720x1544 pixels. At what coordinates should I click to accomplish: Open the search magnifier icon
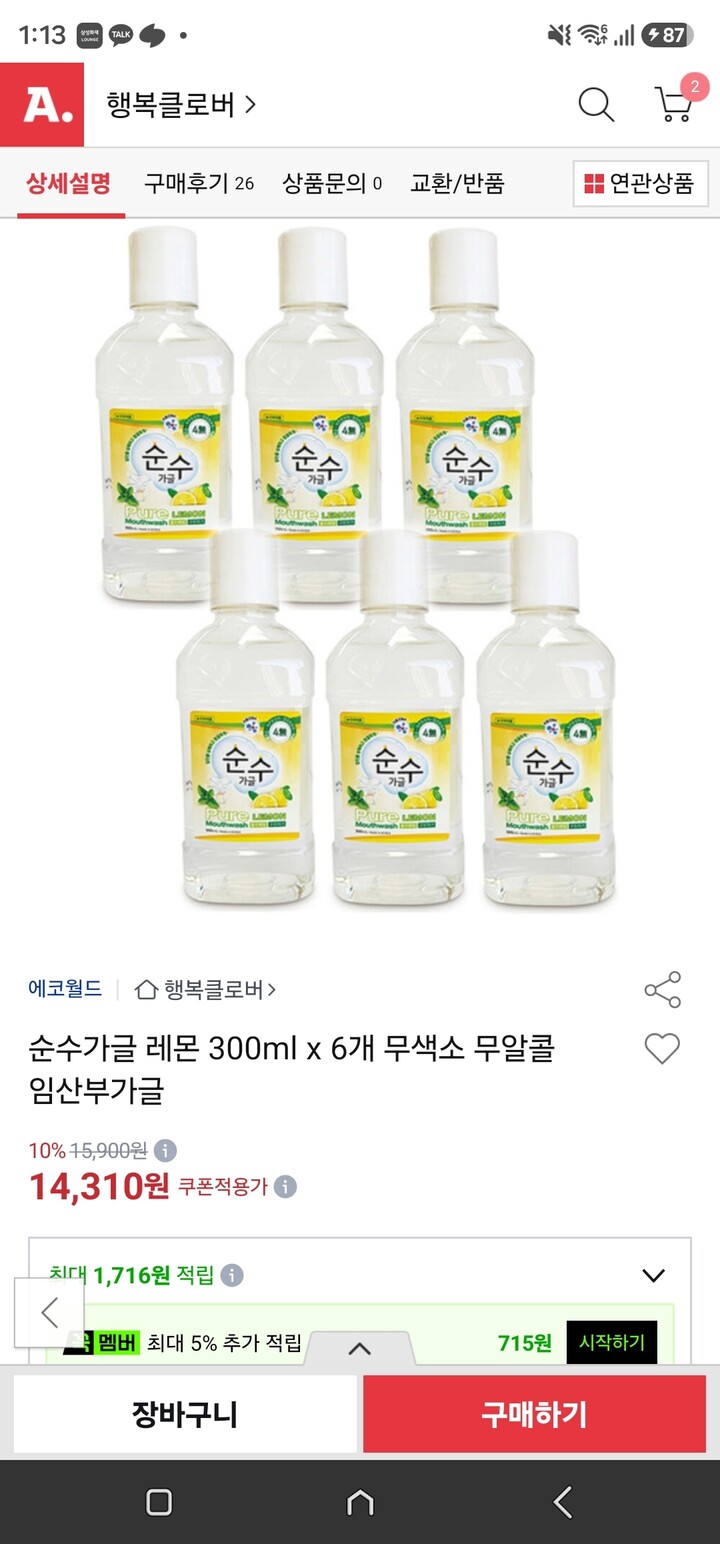tap(596, 105)
